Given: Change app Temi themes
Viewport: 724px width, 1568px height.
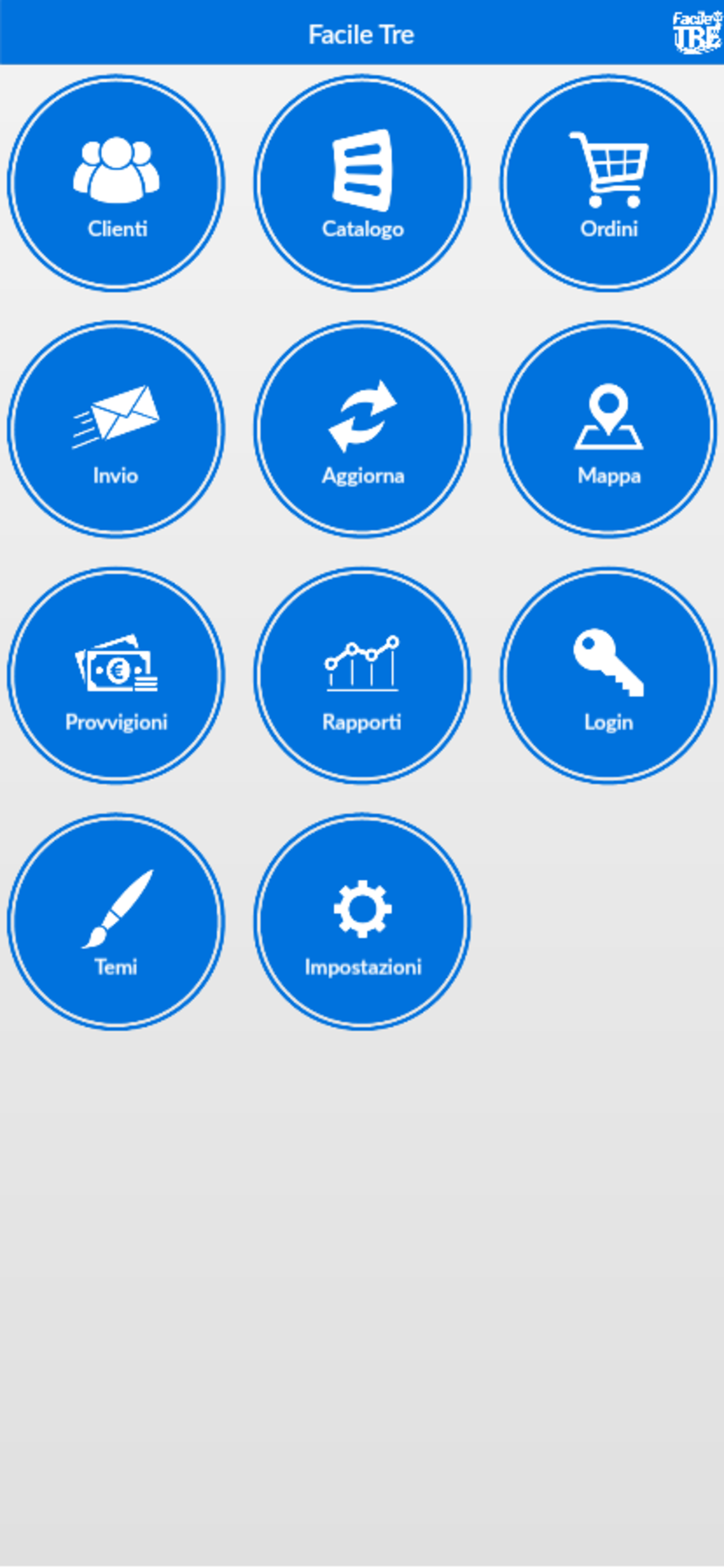Looking at the screenshot, I should pos(116,922).
